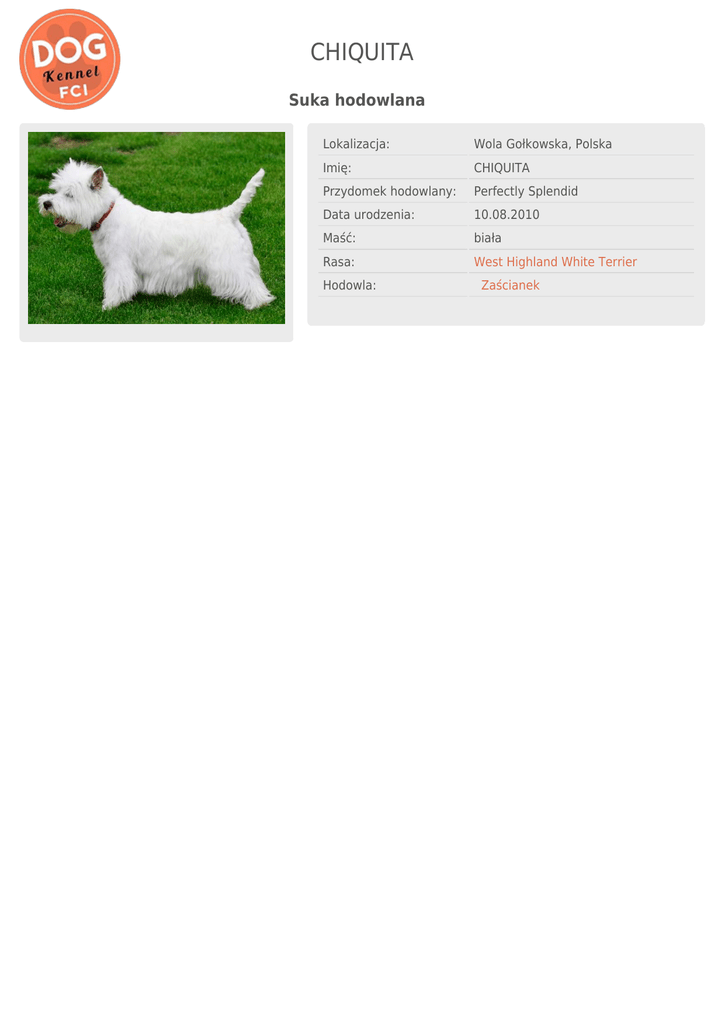Screen dimensions: 725x1024
Task: Open the Zaścianek kennel link
Action: click(510, 286)
